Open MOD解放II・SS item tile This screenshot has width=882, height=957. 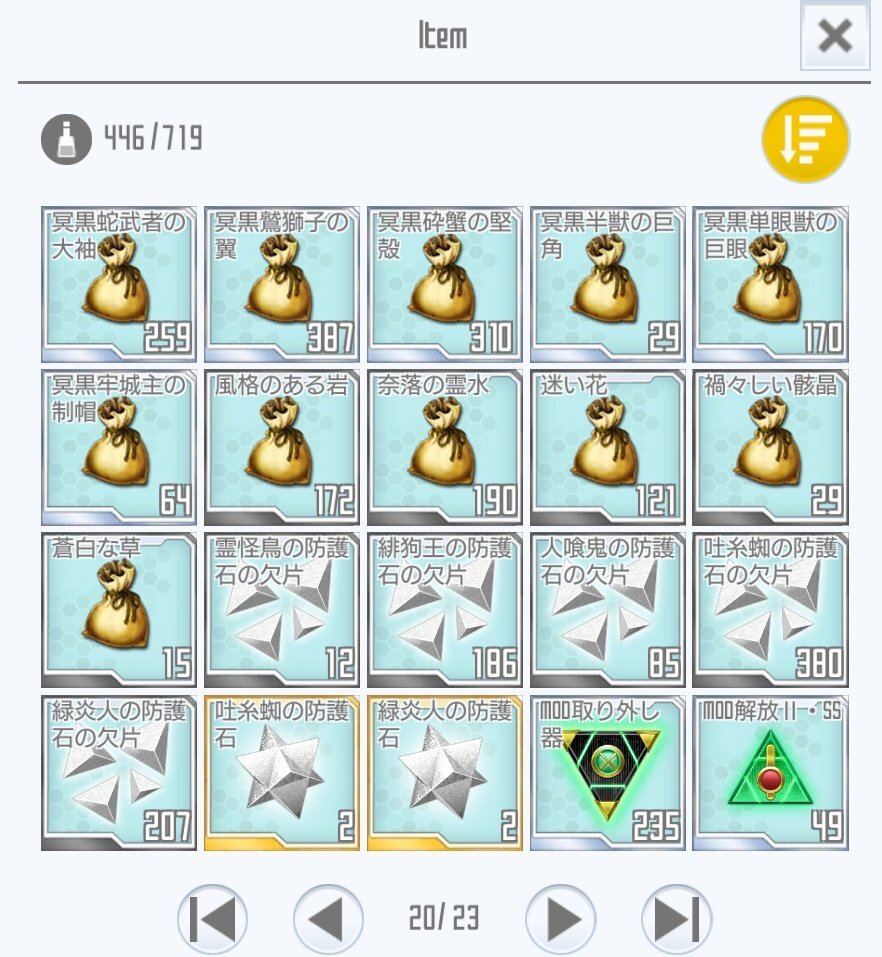(771, 773)
